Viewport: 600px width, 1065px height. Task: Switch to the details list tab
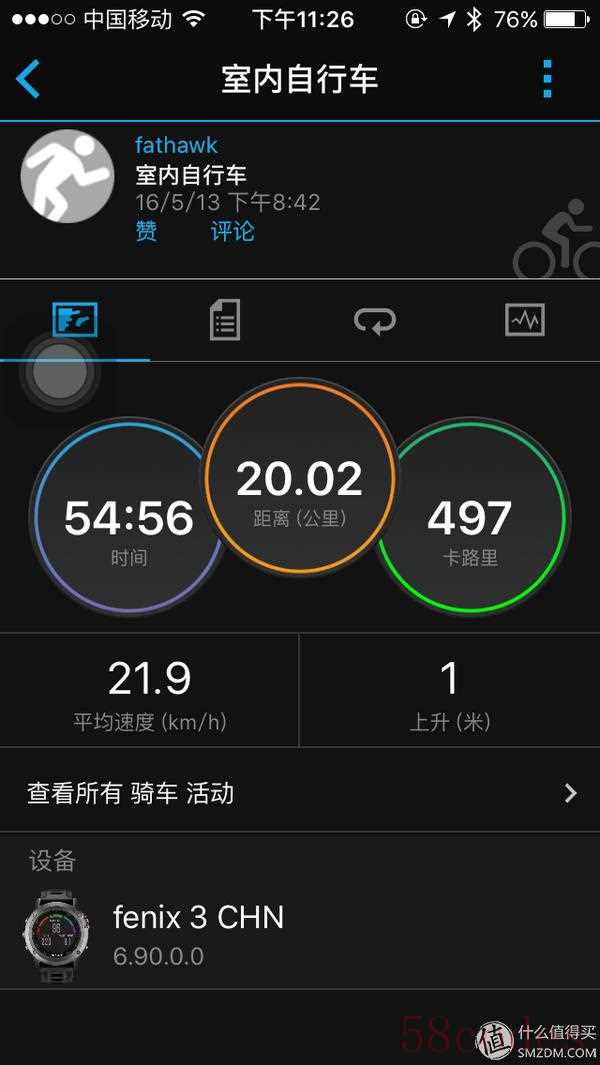click(225, 321)
